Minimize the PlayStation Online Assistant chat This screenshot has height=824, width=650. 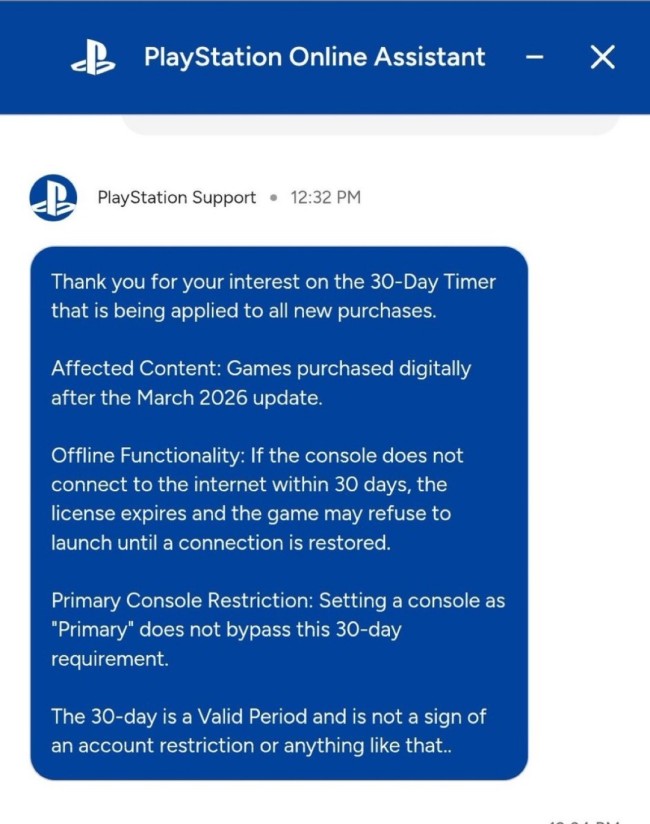point(535,58)
